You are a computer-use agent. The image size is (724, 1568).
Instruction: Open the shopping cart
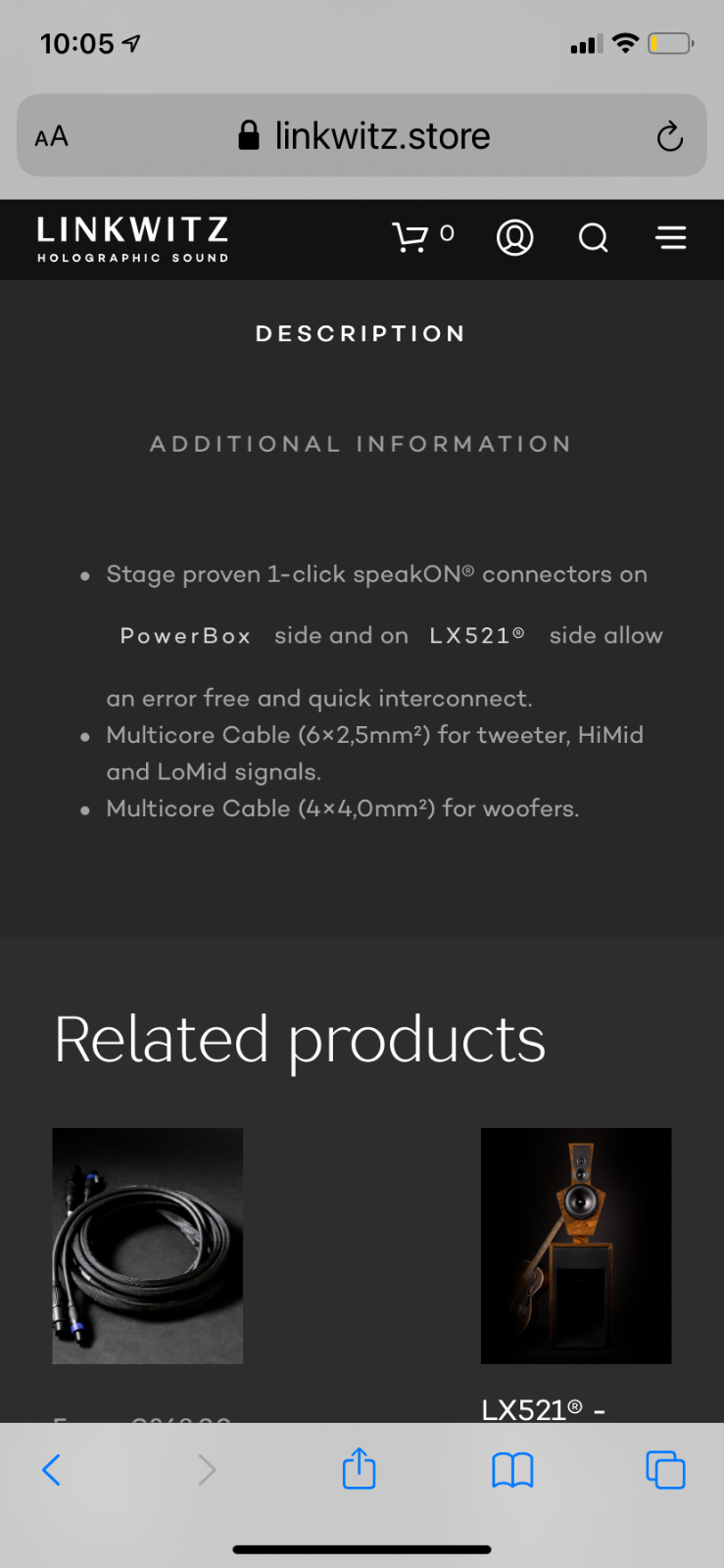(422, 237)
